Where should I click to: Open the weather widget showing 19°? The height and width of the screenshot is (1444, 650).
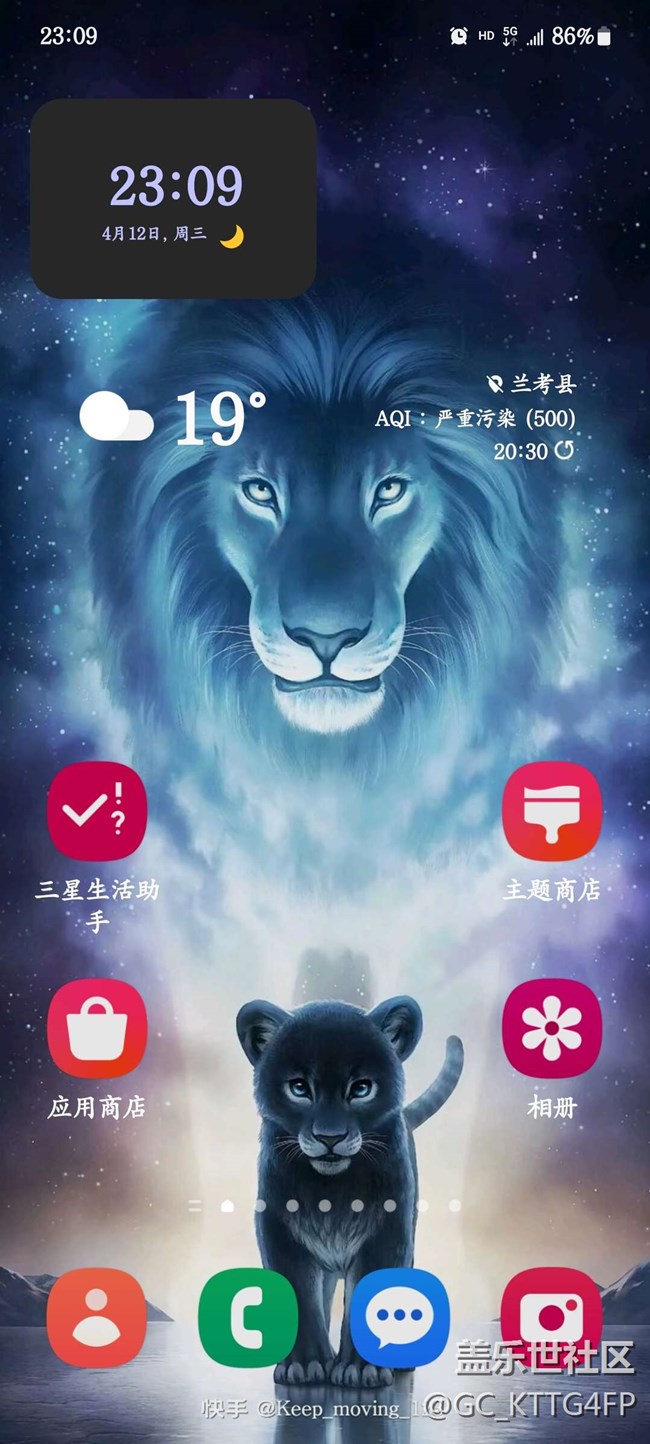(175, 418)
